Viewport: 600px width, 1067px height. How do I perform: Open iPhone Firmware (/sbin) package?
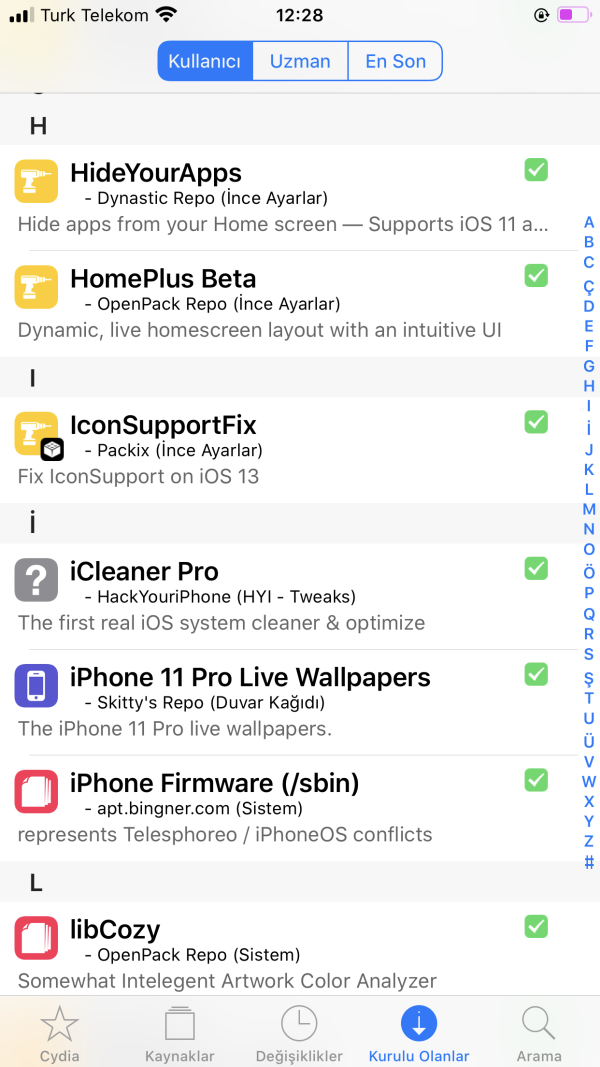280,808
